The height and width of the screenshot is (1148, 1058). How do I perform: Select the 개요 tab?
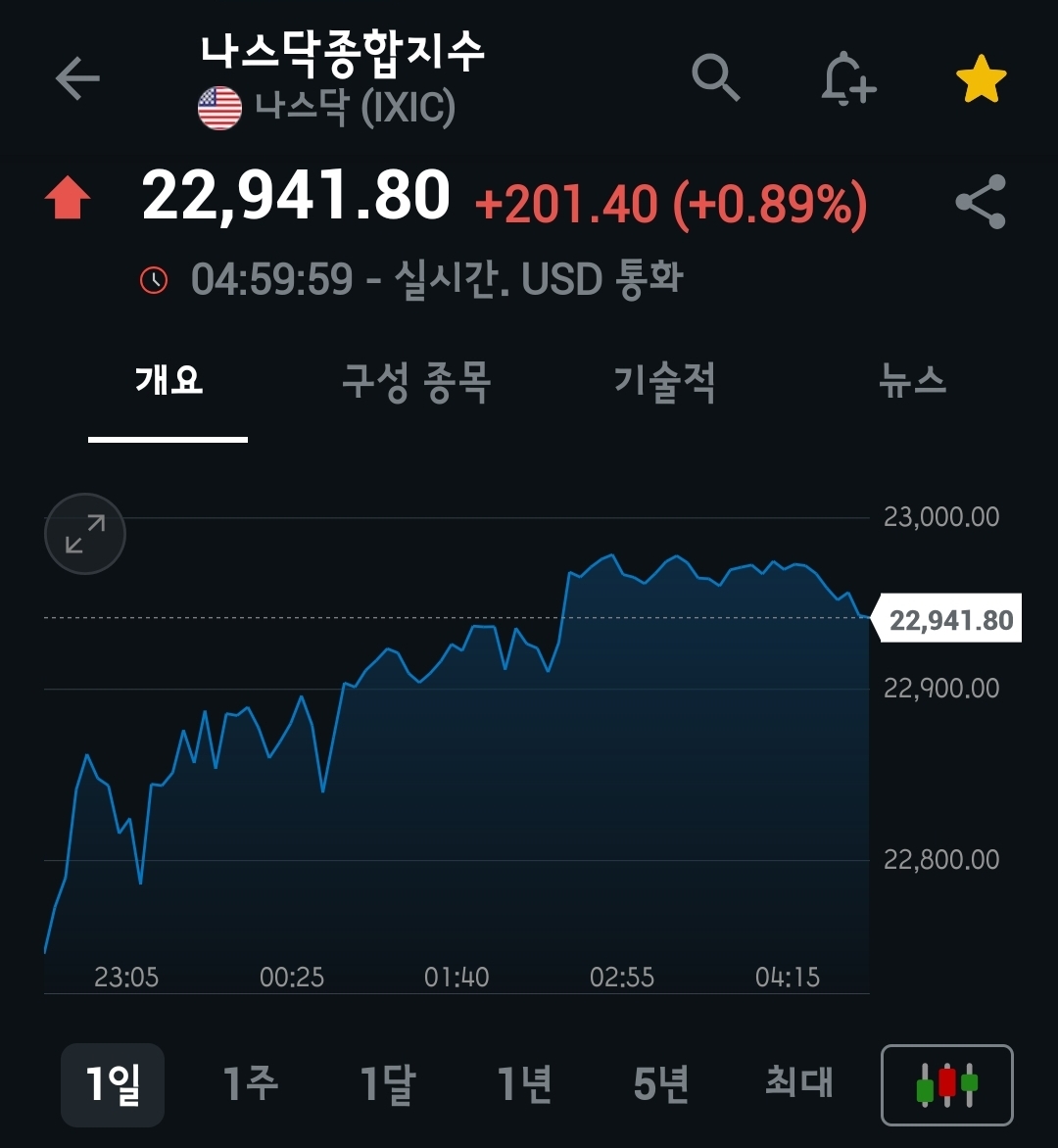coord(168,380)
